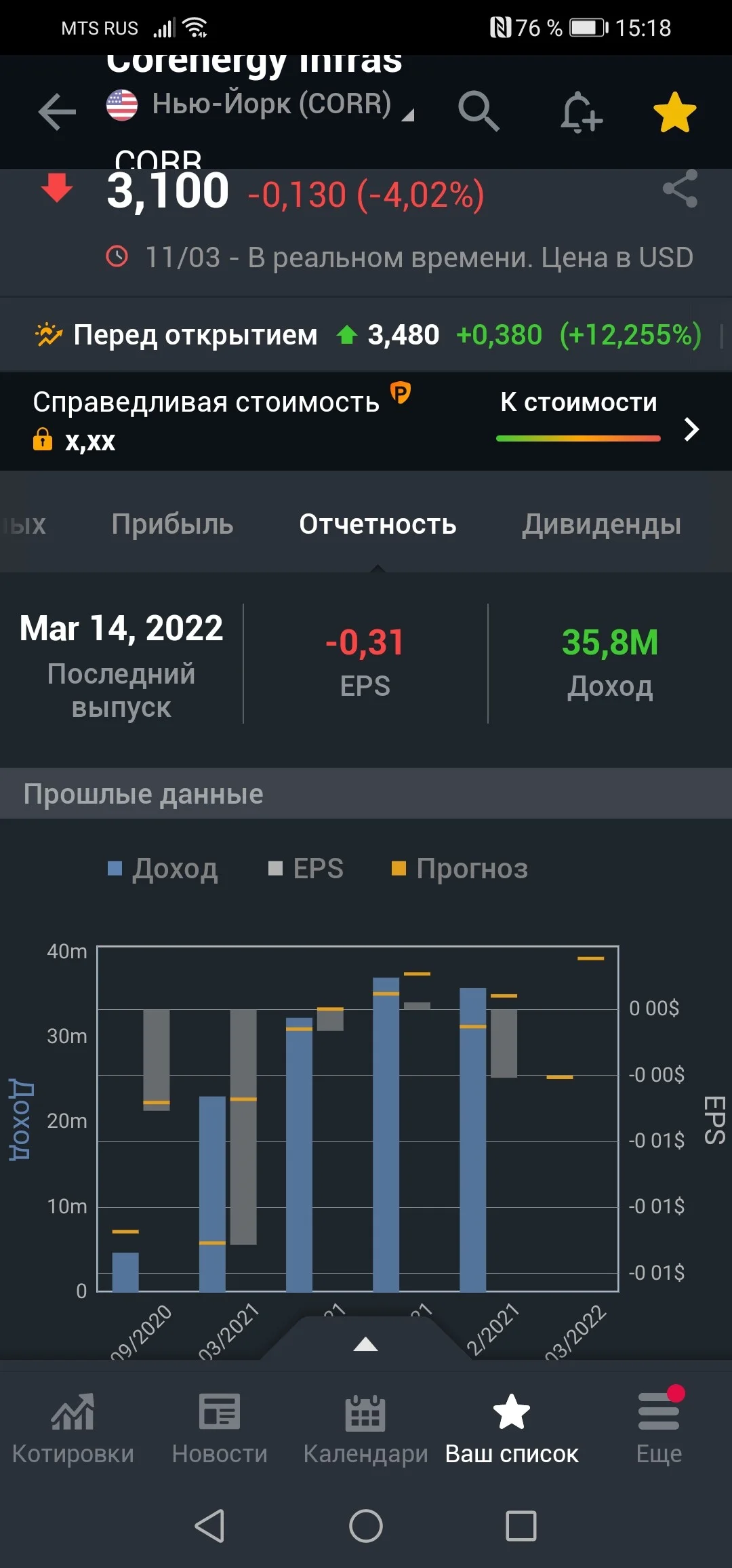Share this quote
Viewport: 732px width, 1568px height.
point(680,189)
